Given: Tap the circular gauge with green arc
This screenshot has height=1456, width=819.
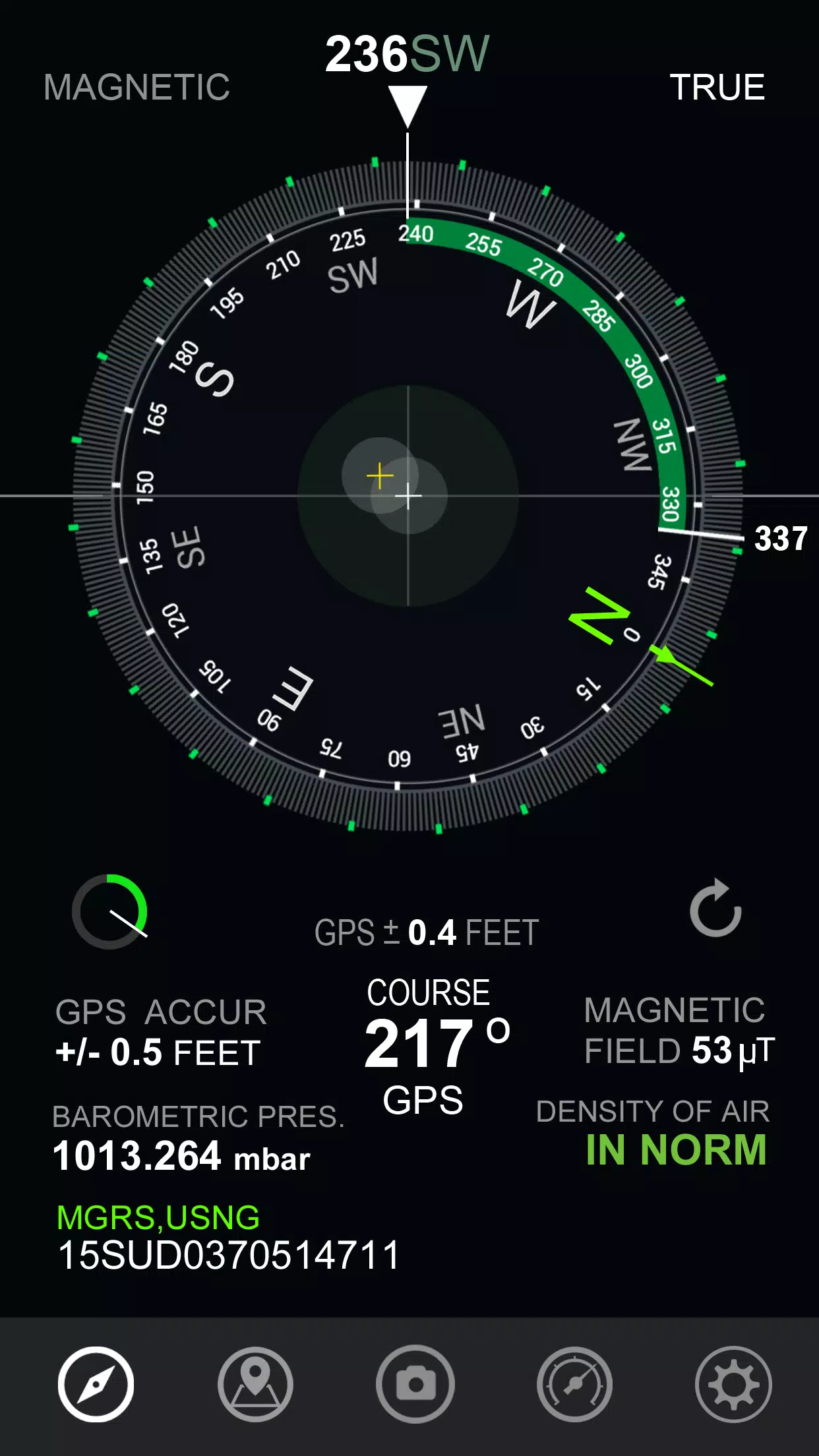Looking at the screenshot, I should tap(109, 912).
